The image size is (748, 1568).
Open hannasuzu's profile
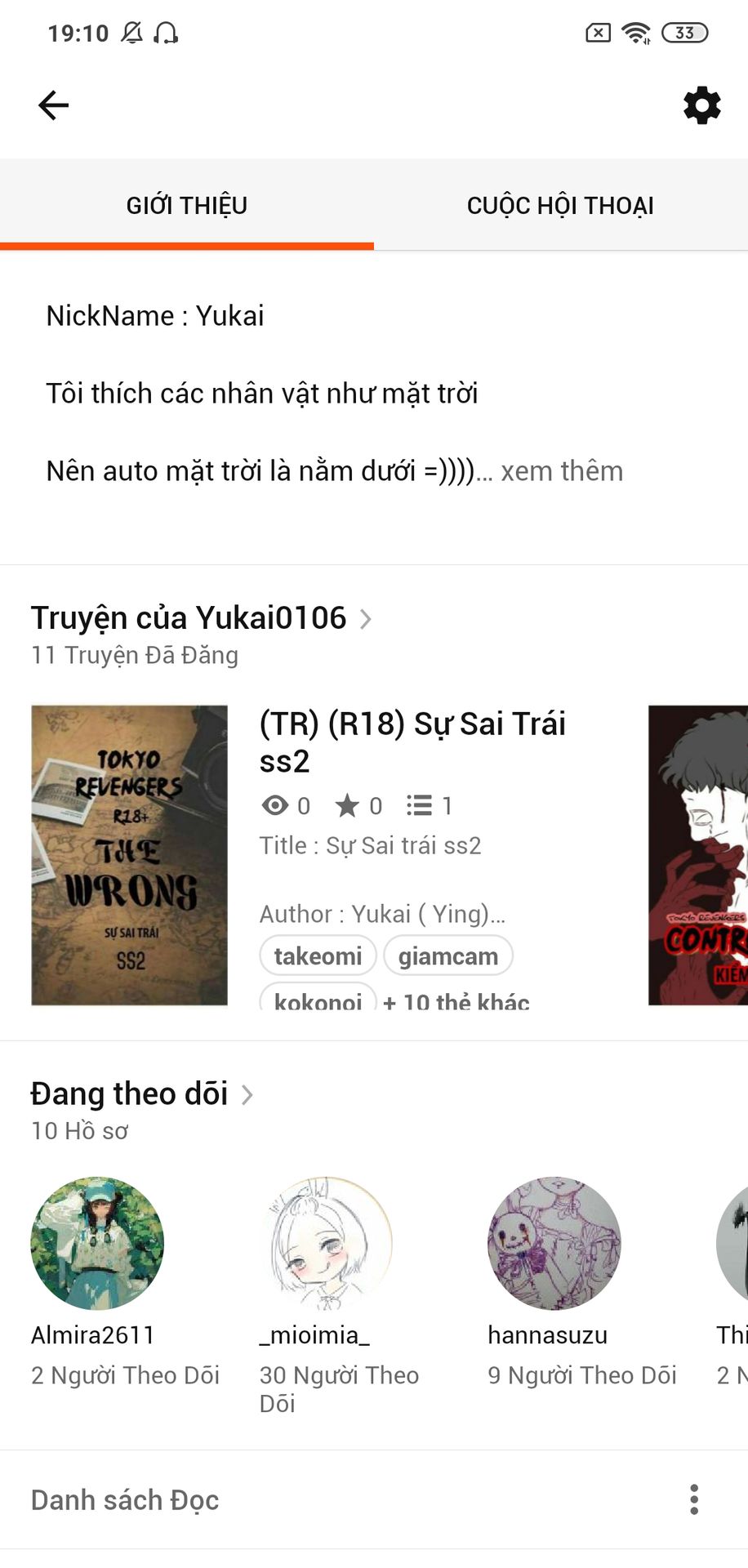(554, 1244)
